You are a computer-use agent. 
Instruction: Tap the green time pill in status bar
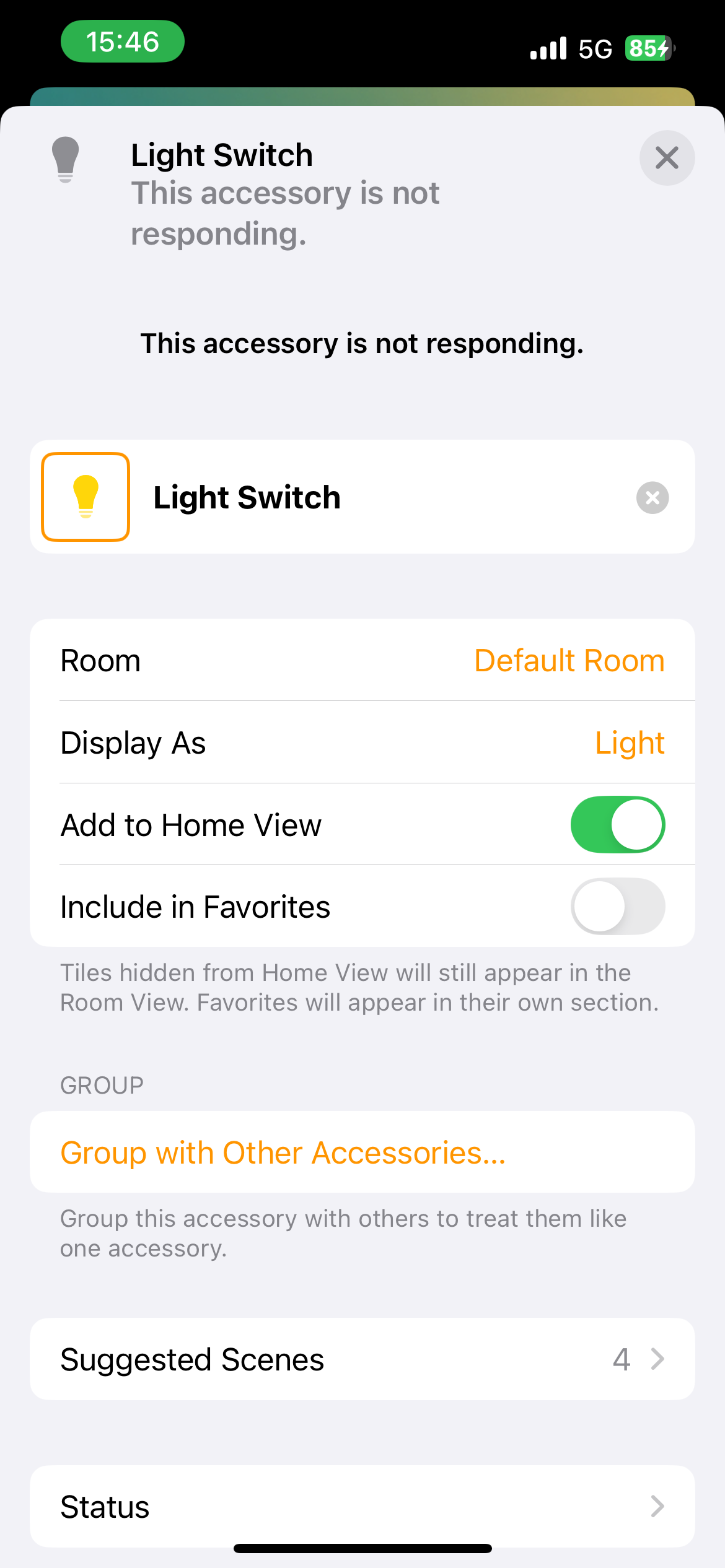coord(122,41)
